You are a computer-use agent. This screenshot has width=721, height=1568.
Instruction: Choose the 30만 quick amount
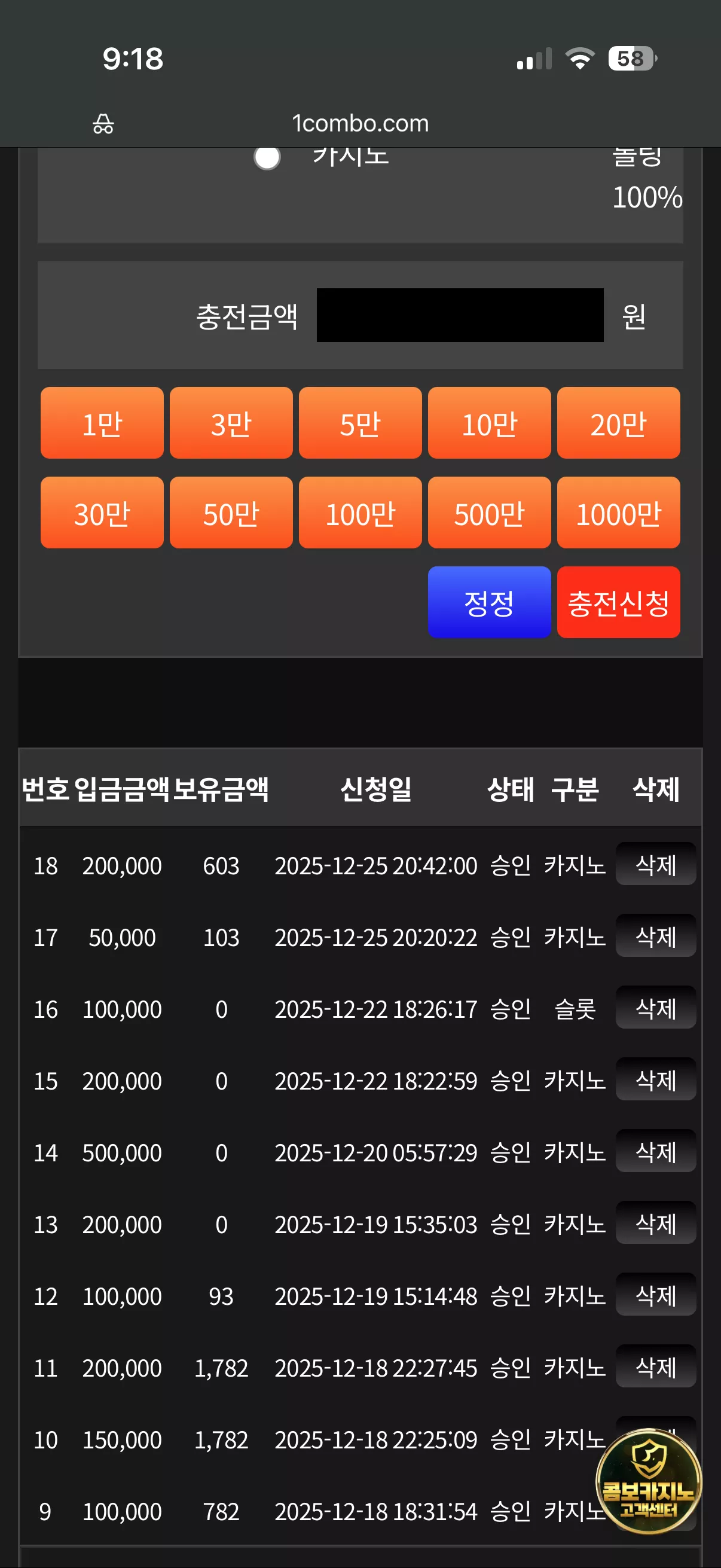pos(102,513)
